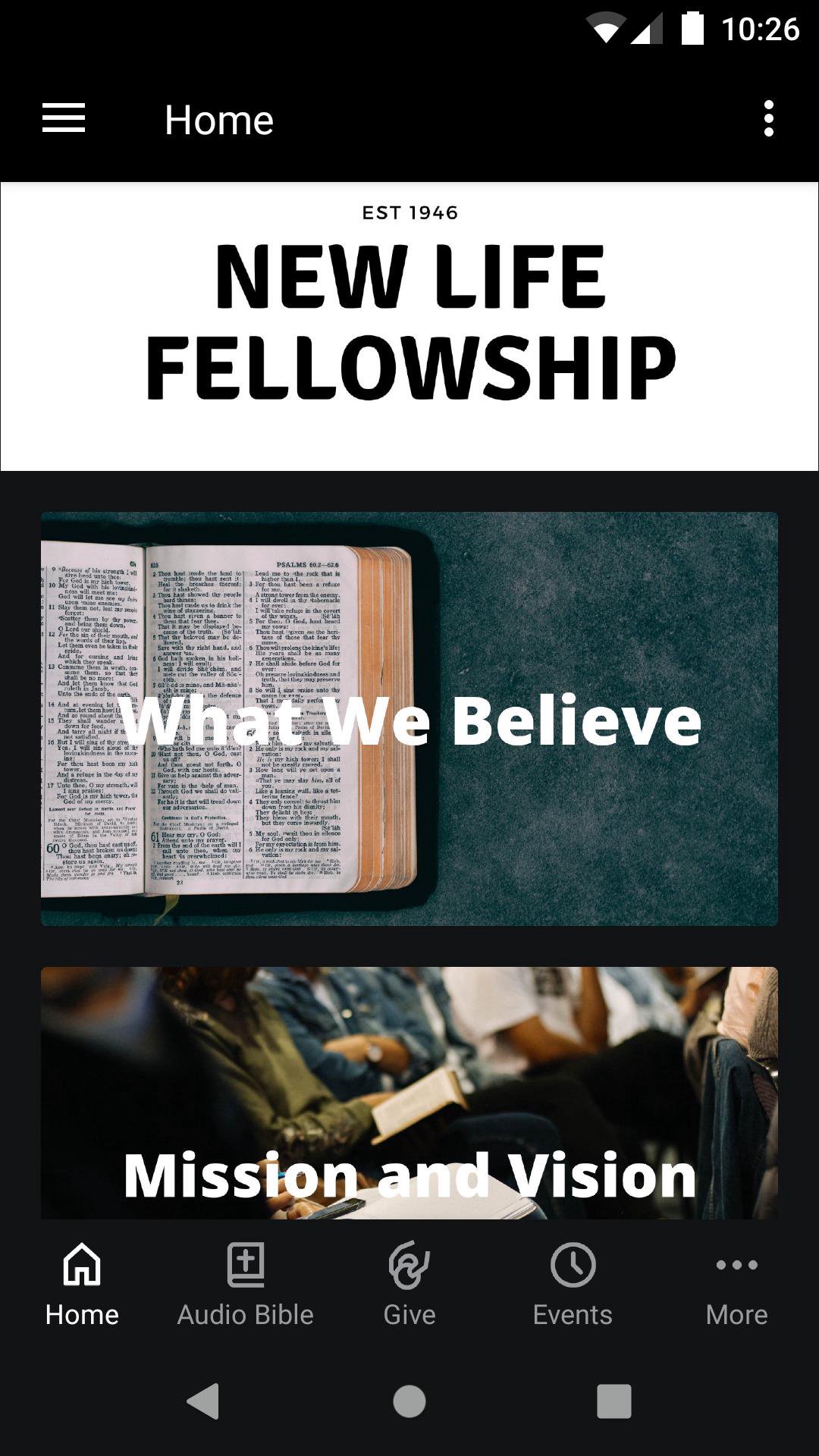Tap the system back button

pos(203,1401)
